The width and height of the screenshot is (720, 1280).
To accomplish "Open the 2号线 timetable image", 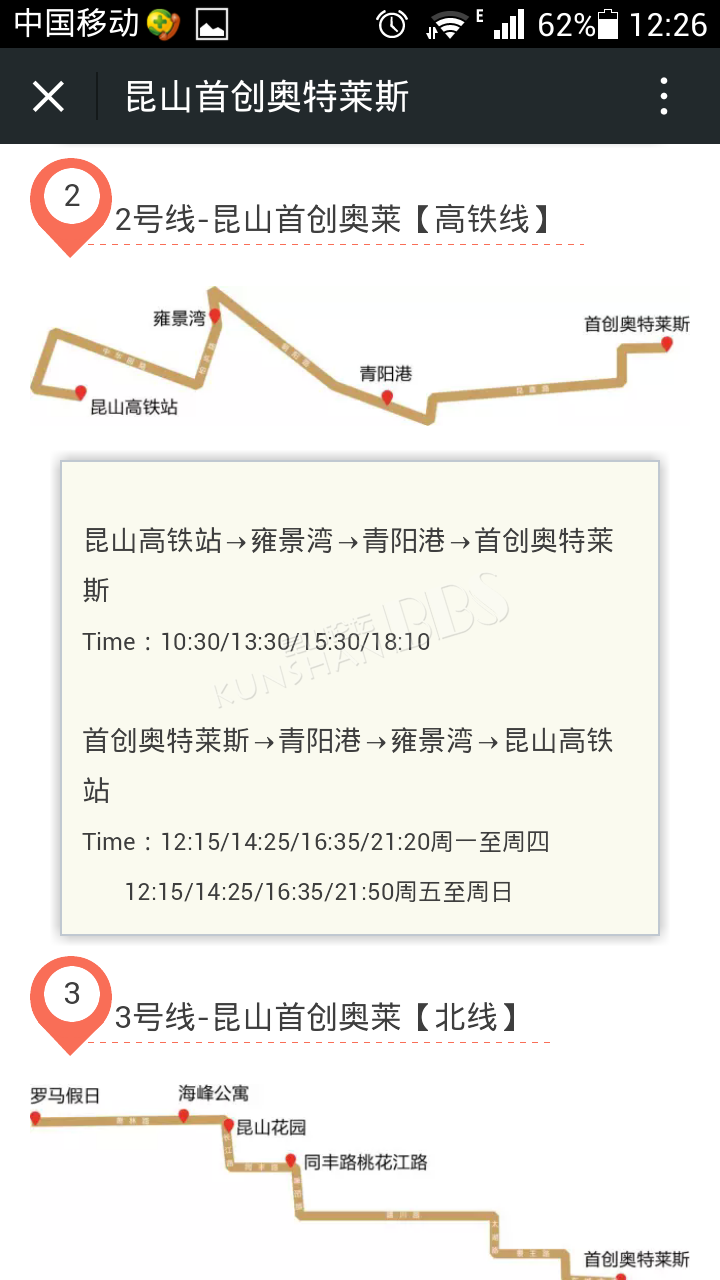I will click(360, 698).
